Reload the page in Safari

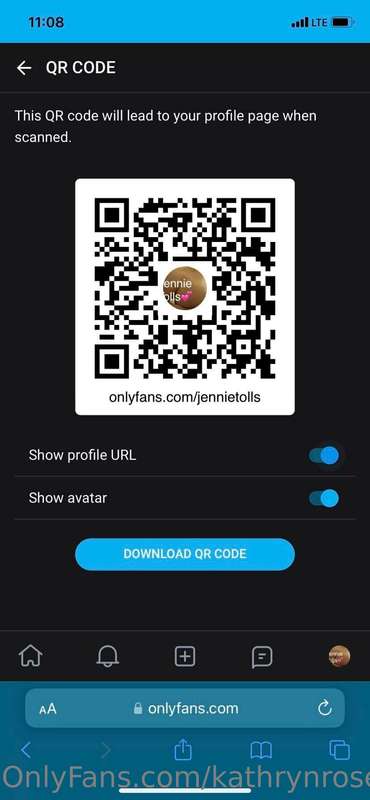(x=325, y=708)
